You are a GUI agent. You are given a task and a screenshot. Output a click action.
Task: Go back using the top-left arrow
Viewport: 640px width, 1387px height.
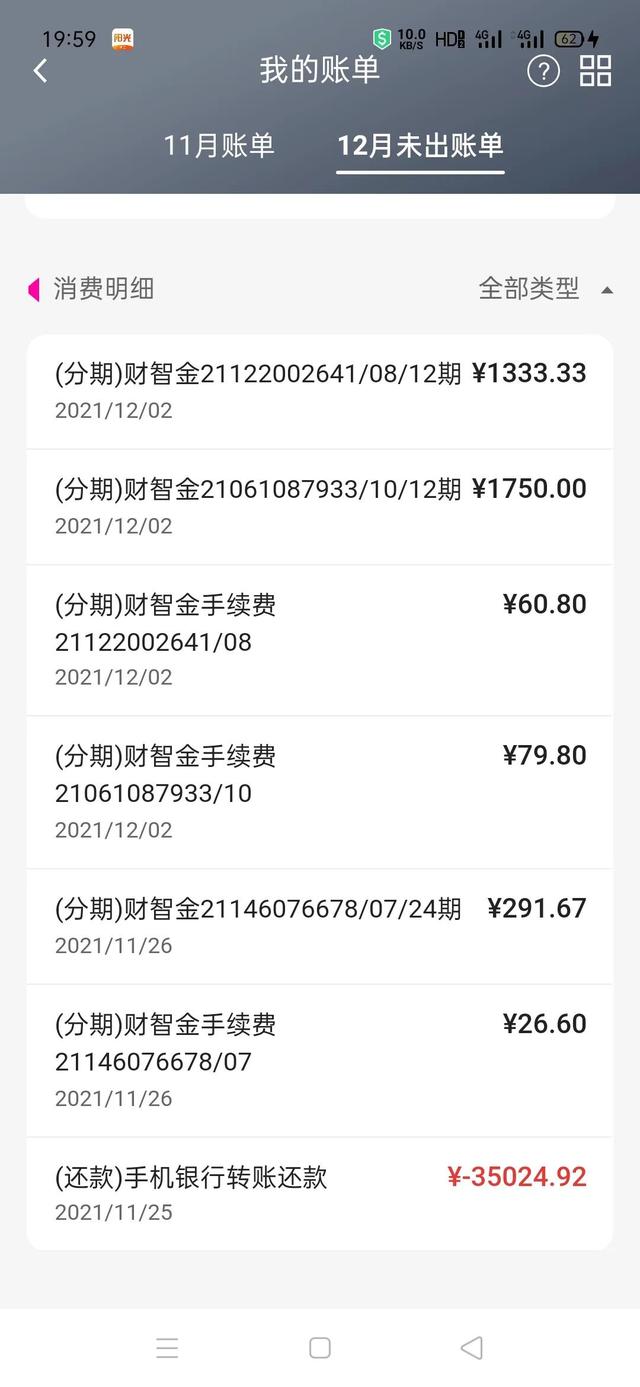[40, 71]
